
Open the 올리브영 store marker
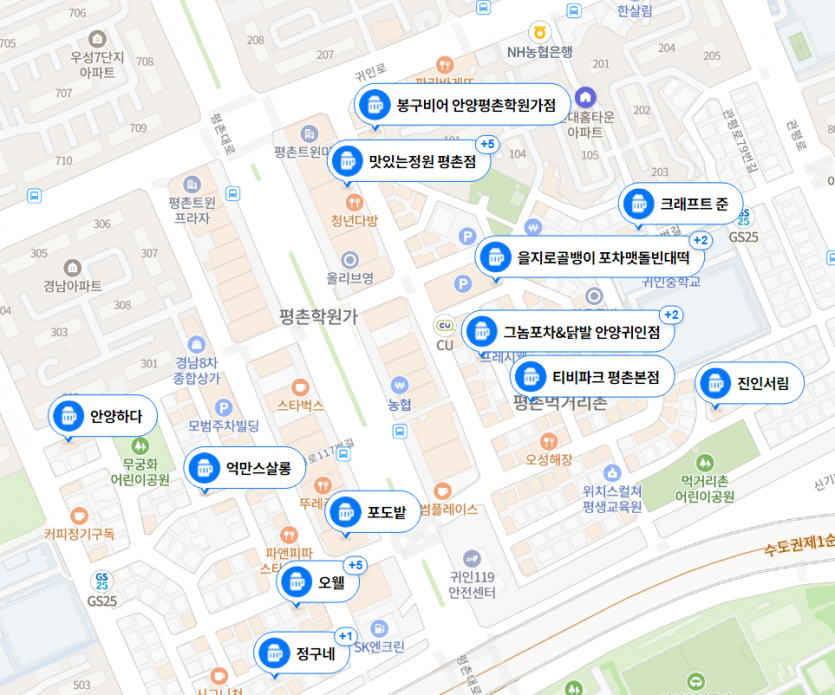(350, 259)
